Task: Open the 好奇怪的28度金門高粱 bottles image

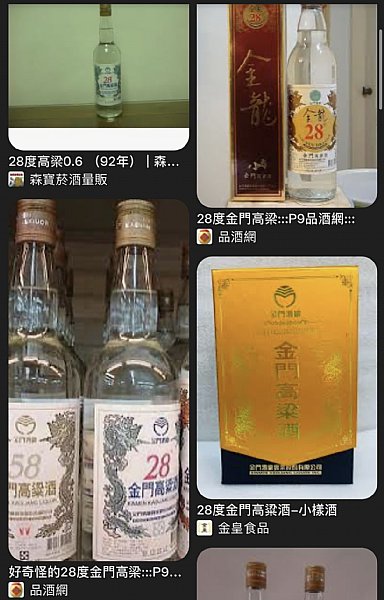Action: pyautogui.click(x=98, y=380)
